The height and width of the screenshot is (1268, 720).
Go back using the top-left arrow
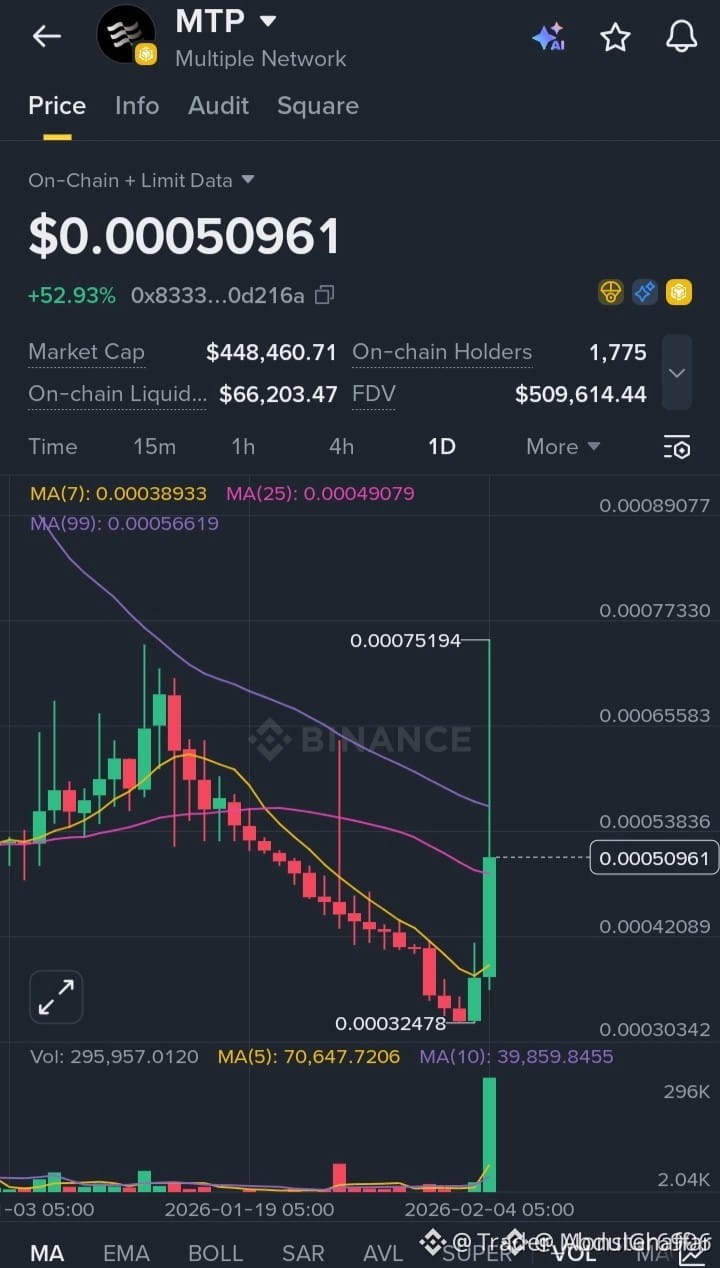pyautogui.click(x=46, y=37)
